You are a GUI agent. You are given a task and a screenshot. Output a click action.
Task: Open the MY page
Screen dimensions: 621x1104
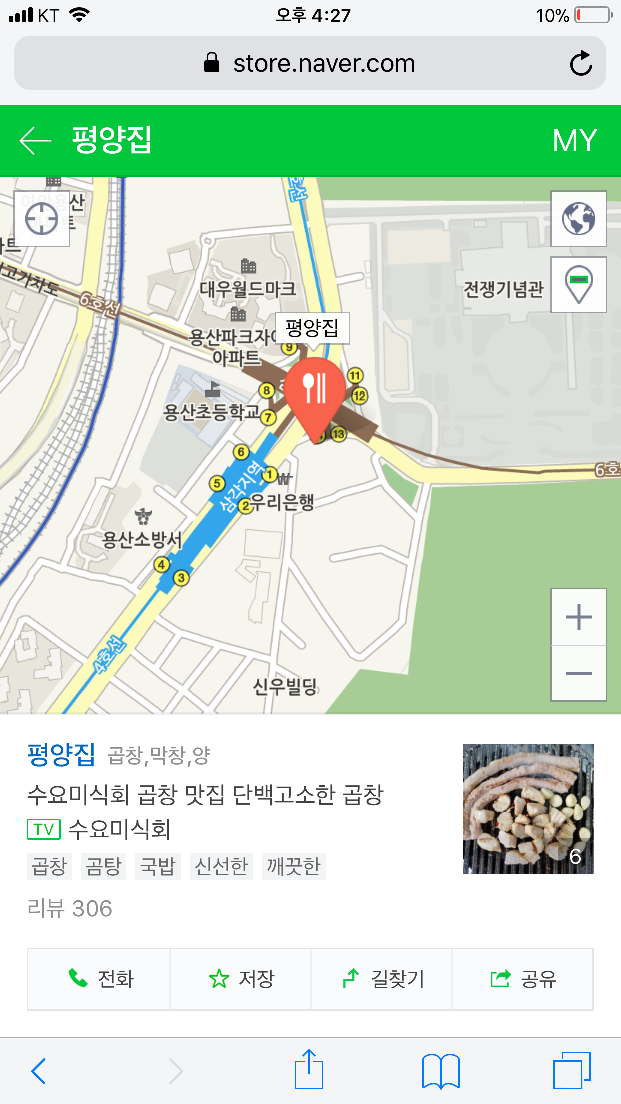574,141
